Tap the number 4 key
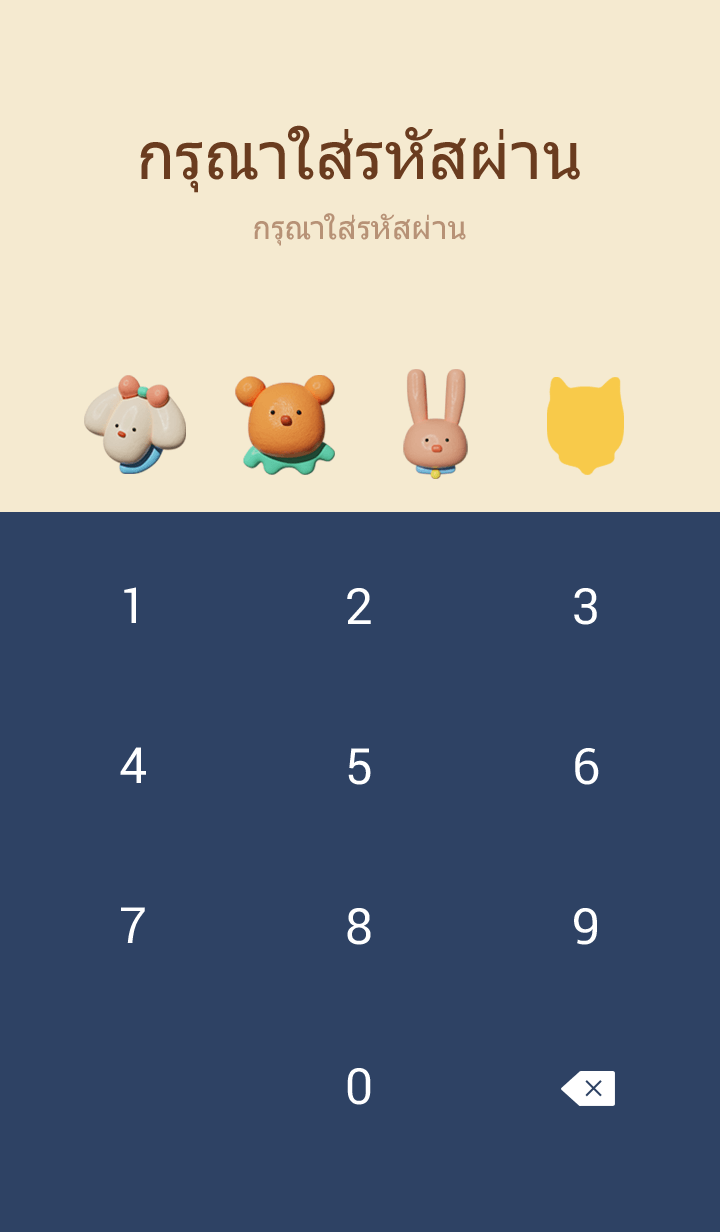This screenshot has width=720, height=1232. (x=132, y=767)
